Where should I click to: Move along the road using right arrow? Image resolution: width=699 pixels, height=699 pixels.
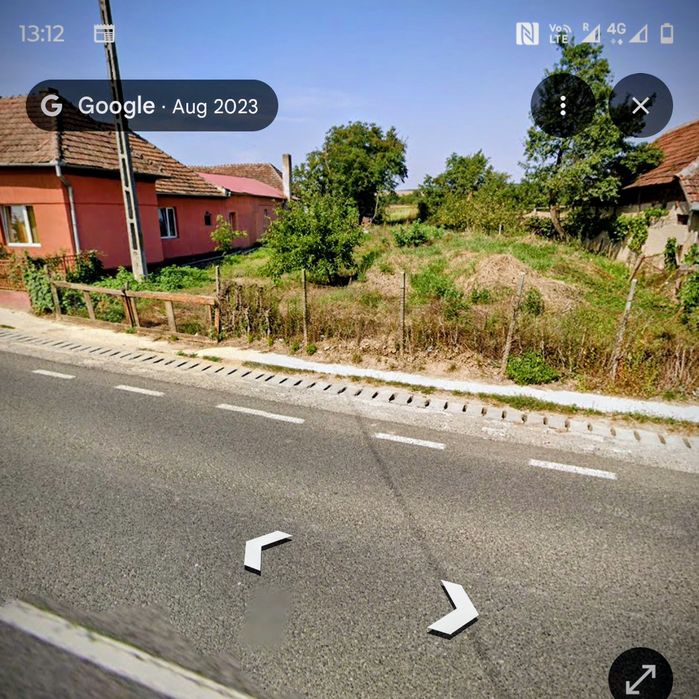click(x=455, y=609)
